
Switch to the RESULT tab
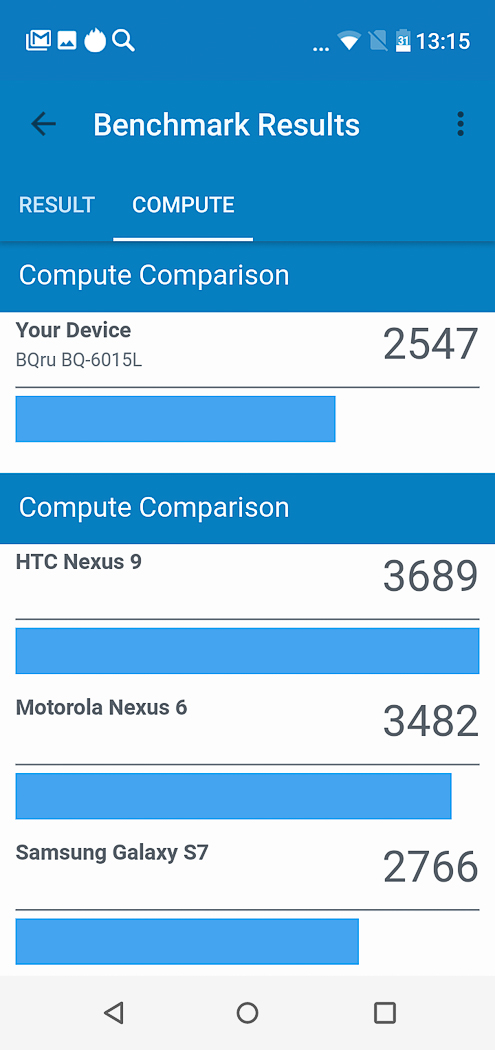57,204
